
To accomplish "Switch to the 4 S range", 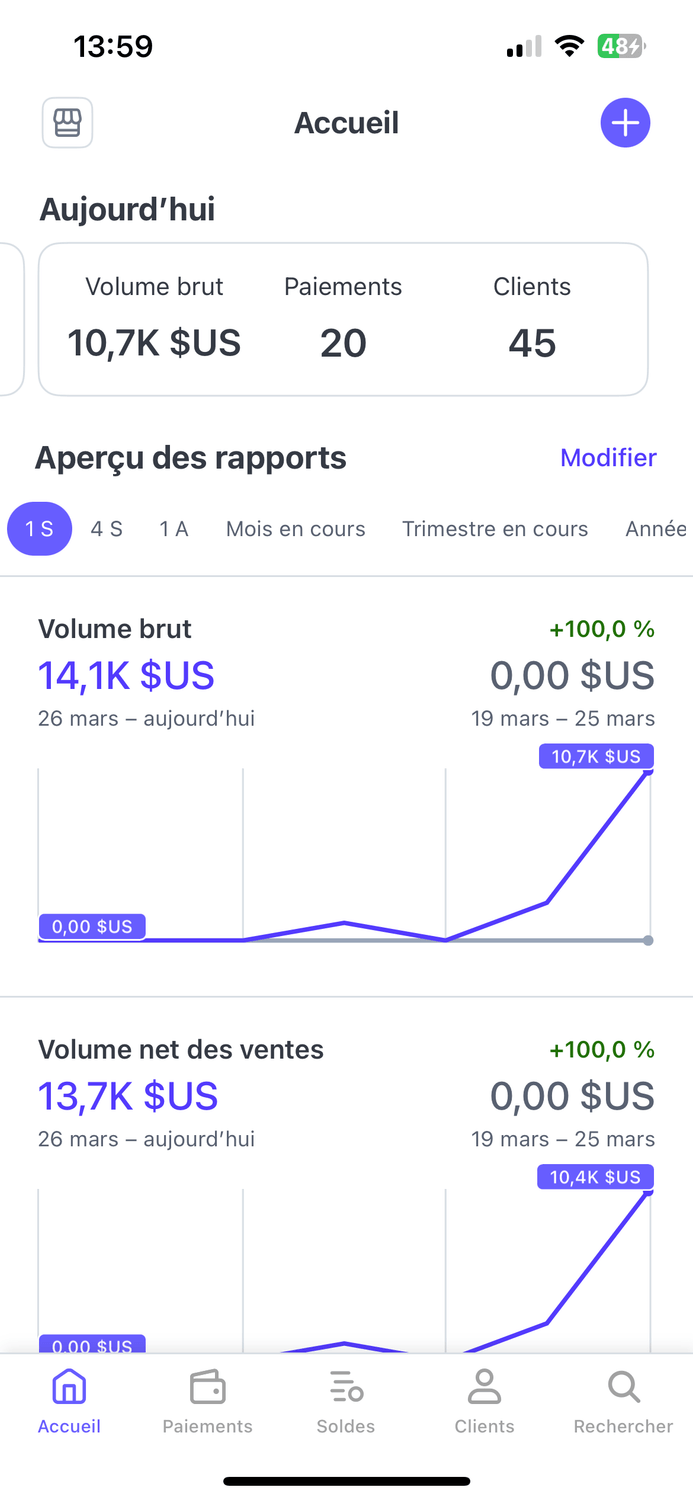I will tap(107, 529).
